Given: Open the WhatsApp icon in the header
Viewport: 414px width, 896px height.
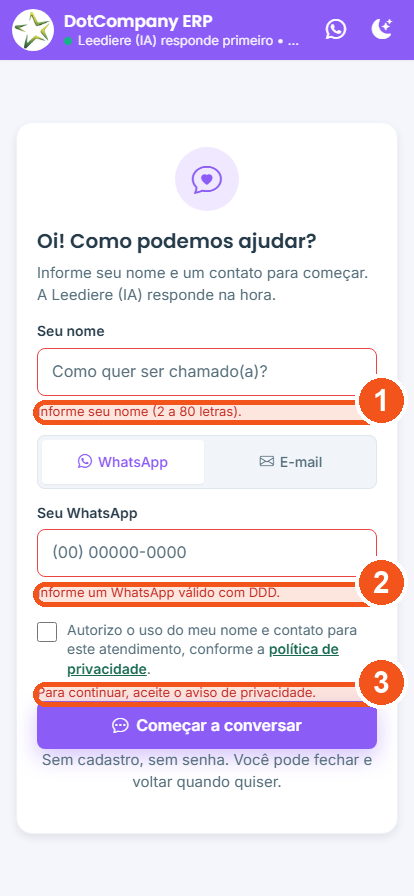Looking at the screenshot, I should click(336, 29).
